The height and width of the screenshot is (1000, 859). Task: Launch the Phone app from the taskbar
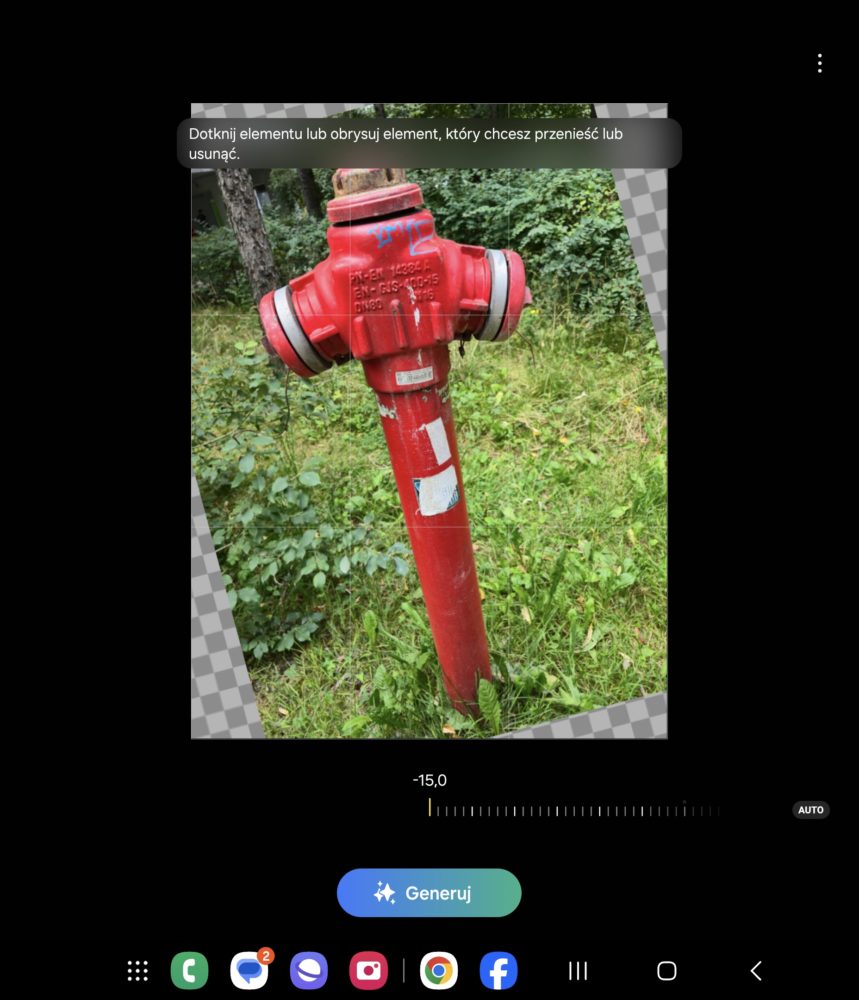[x=189, y=970]
